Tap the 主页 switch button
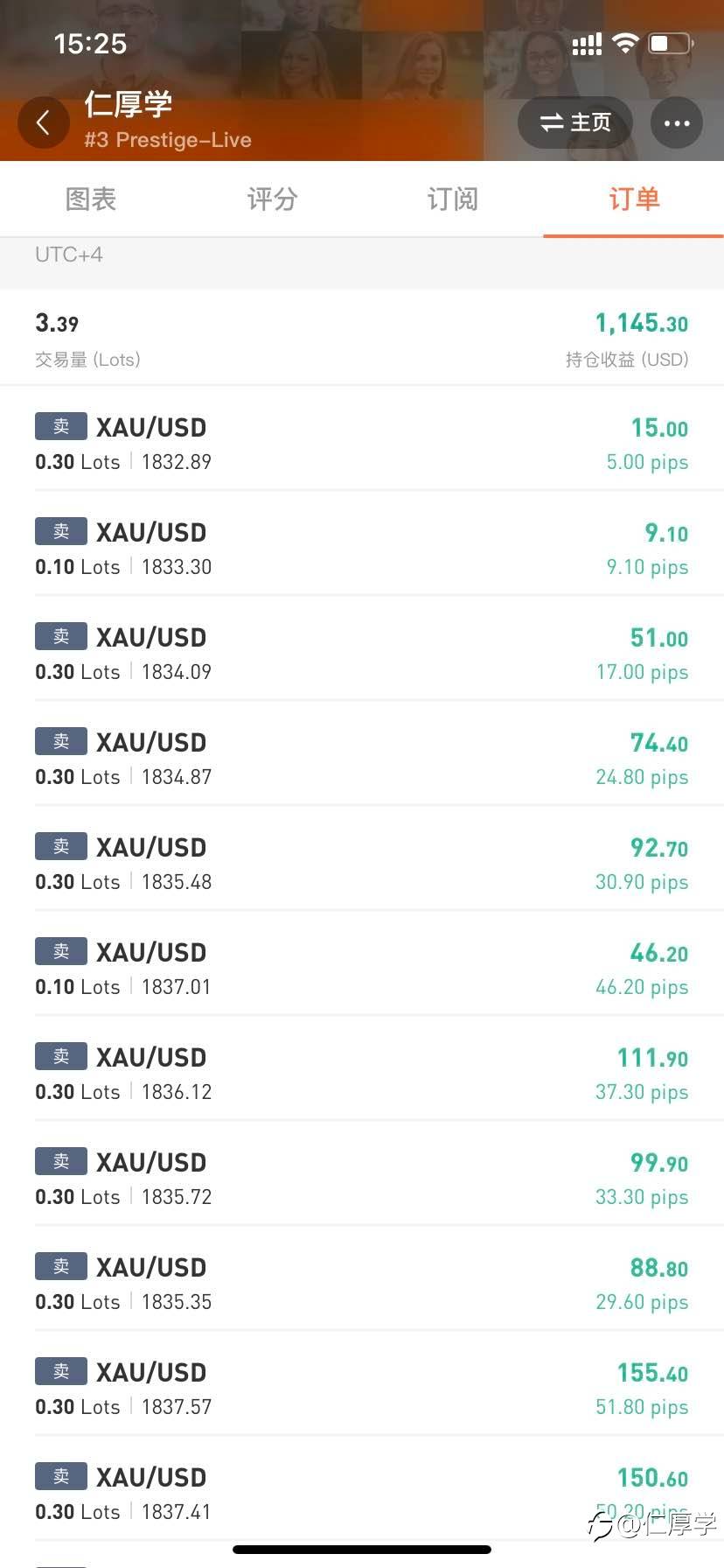 (575, 122)
